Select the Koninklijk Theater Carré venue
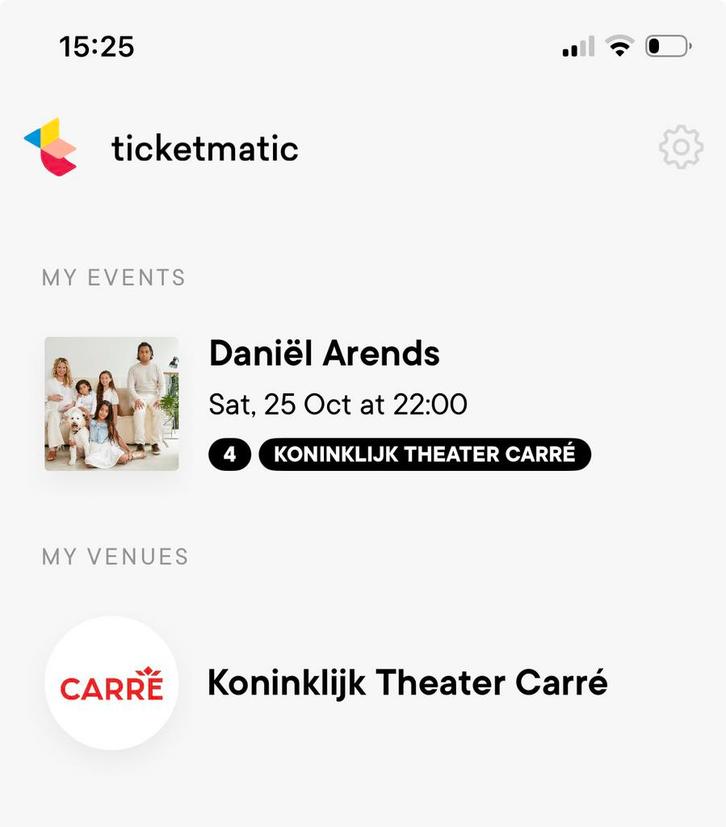The height and width of the screenshot is (827, 726). [406, 683]
